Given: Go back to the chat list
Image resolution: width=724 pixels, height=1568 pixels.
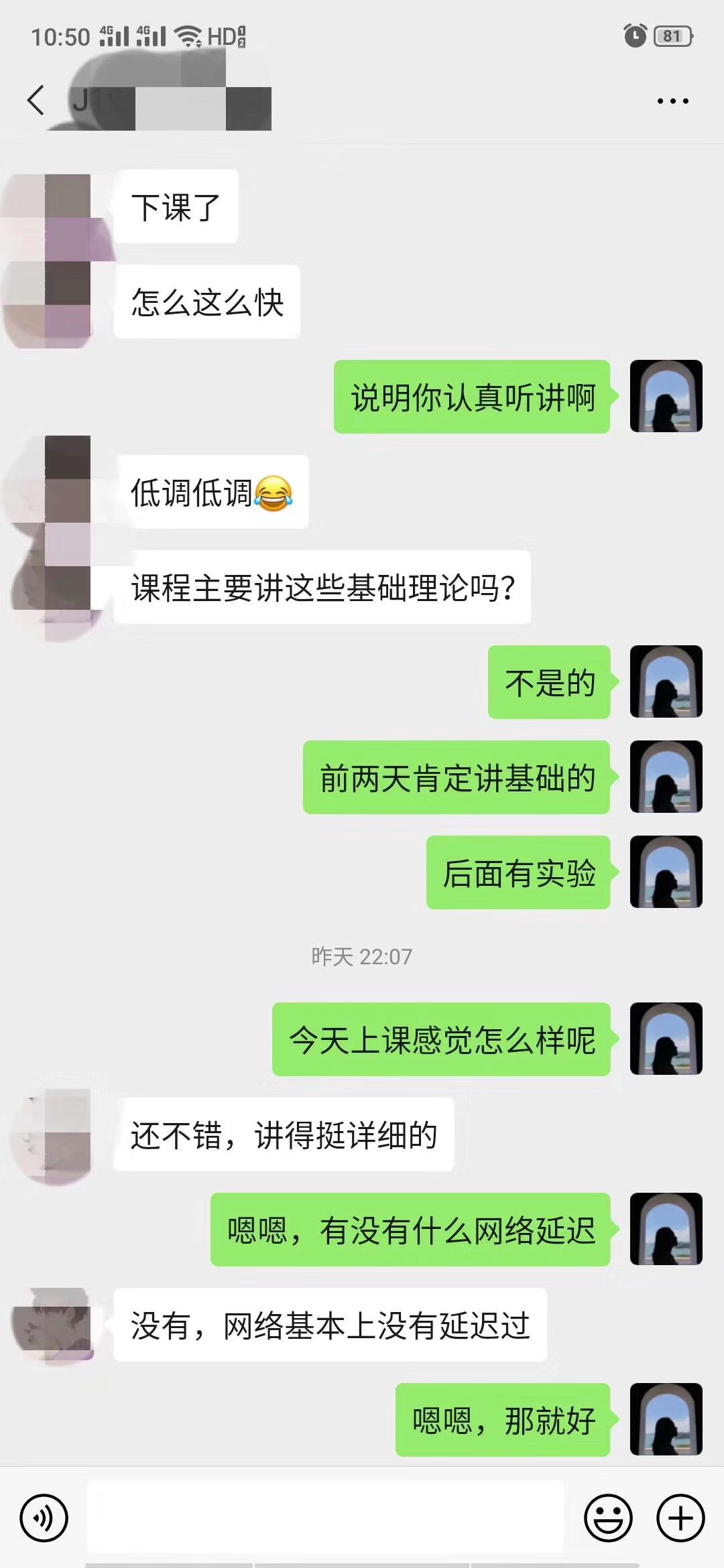Looking at the screenshot, I should [36, 101].
